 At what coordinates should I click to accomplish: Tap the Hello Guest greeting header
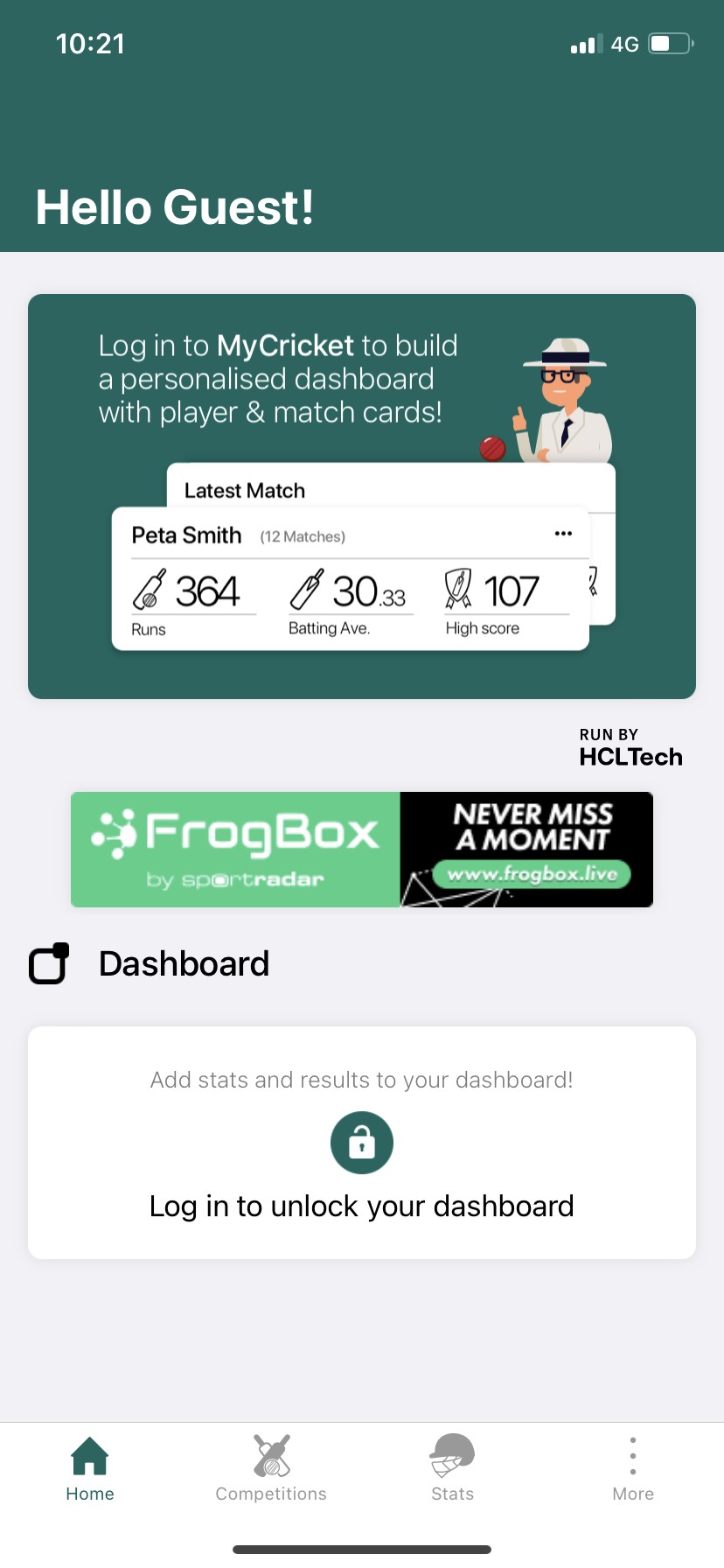pyautogui.click(x=174, y=207)
